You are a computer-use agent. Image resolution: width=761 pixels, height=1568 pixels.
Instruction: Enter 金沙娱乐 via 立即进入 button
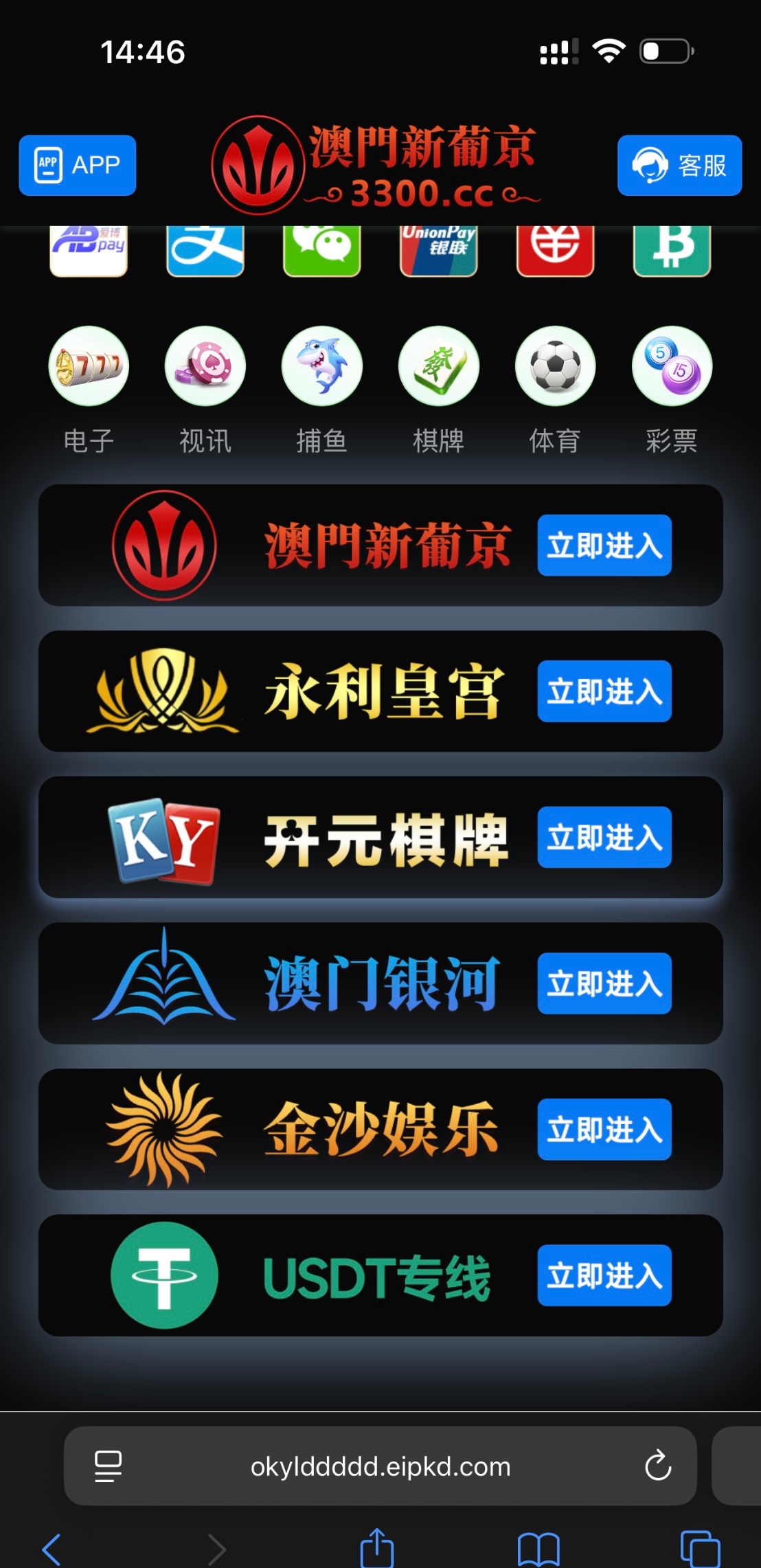point(604,1130)
